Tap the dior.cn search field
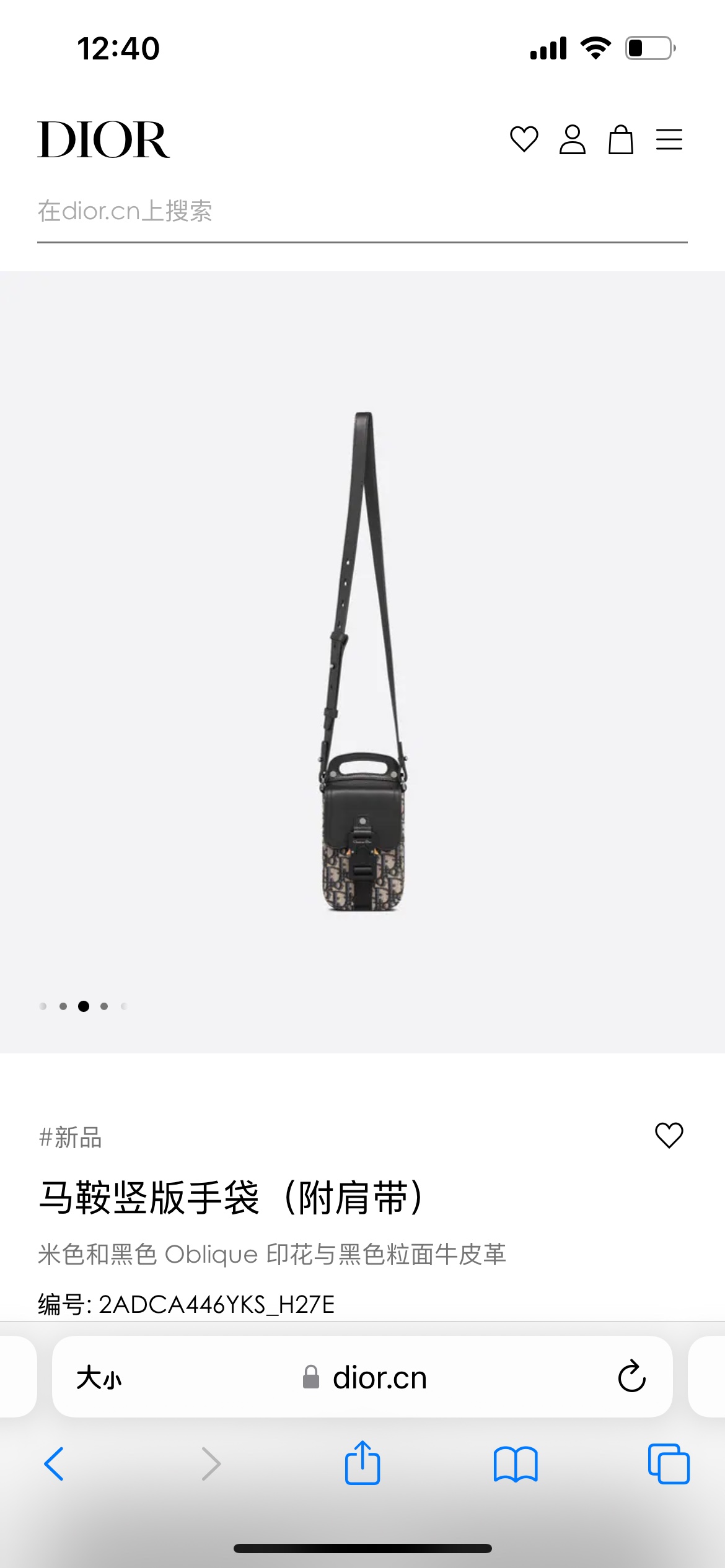The width and height of the screenshot is (725, 1568). [362, 212]
